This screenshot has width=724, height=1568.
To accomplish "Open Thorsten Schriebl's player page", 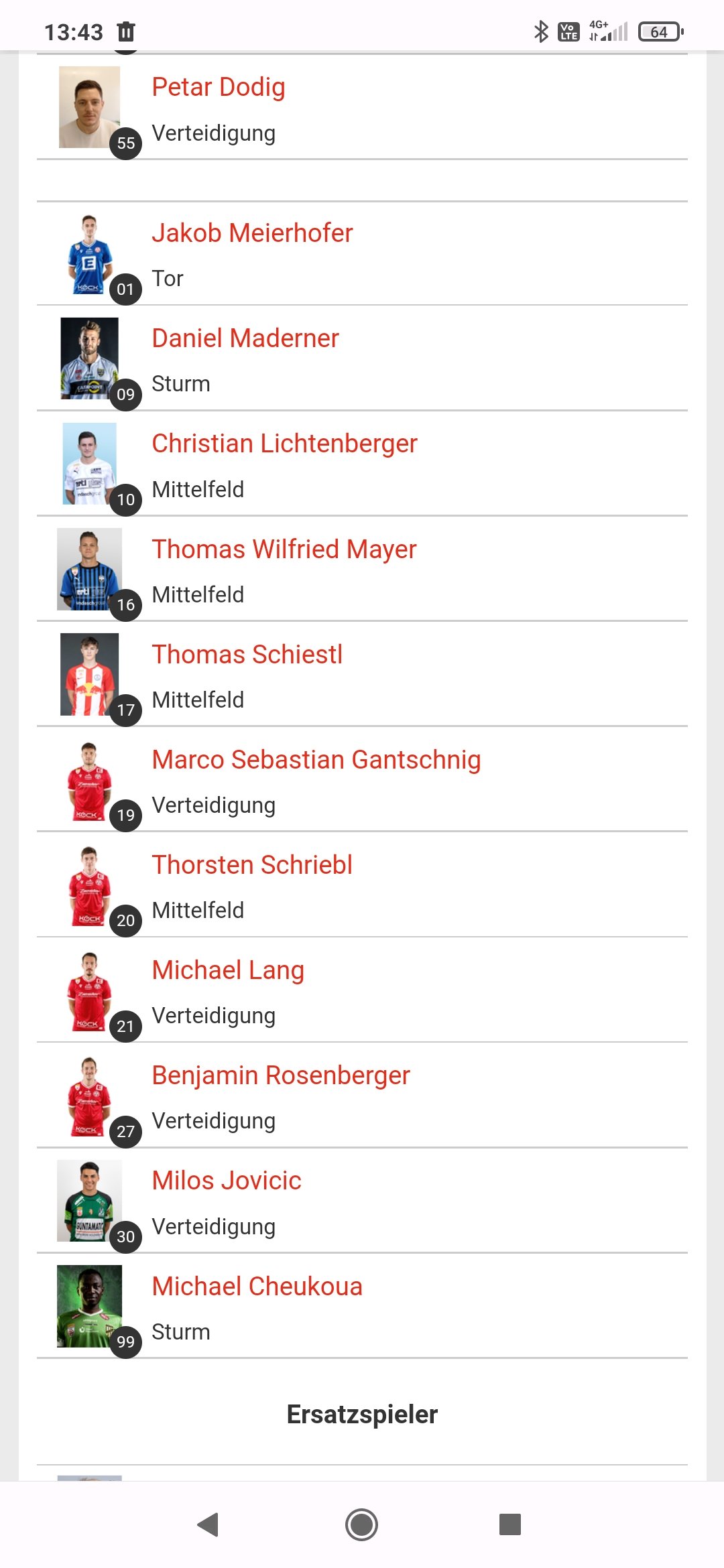I will 252,865.
